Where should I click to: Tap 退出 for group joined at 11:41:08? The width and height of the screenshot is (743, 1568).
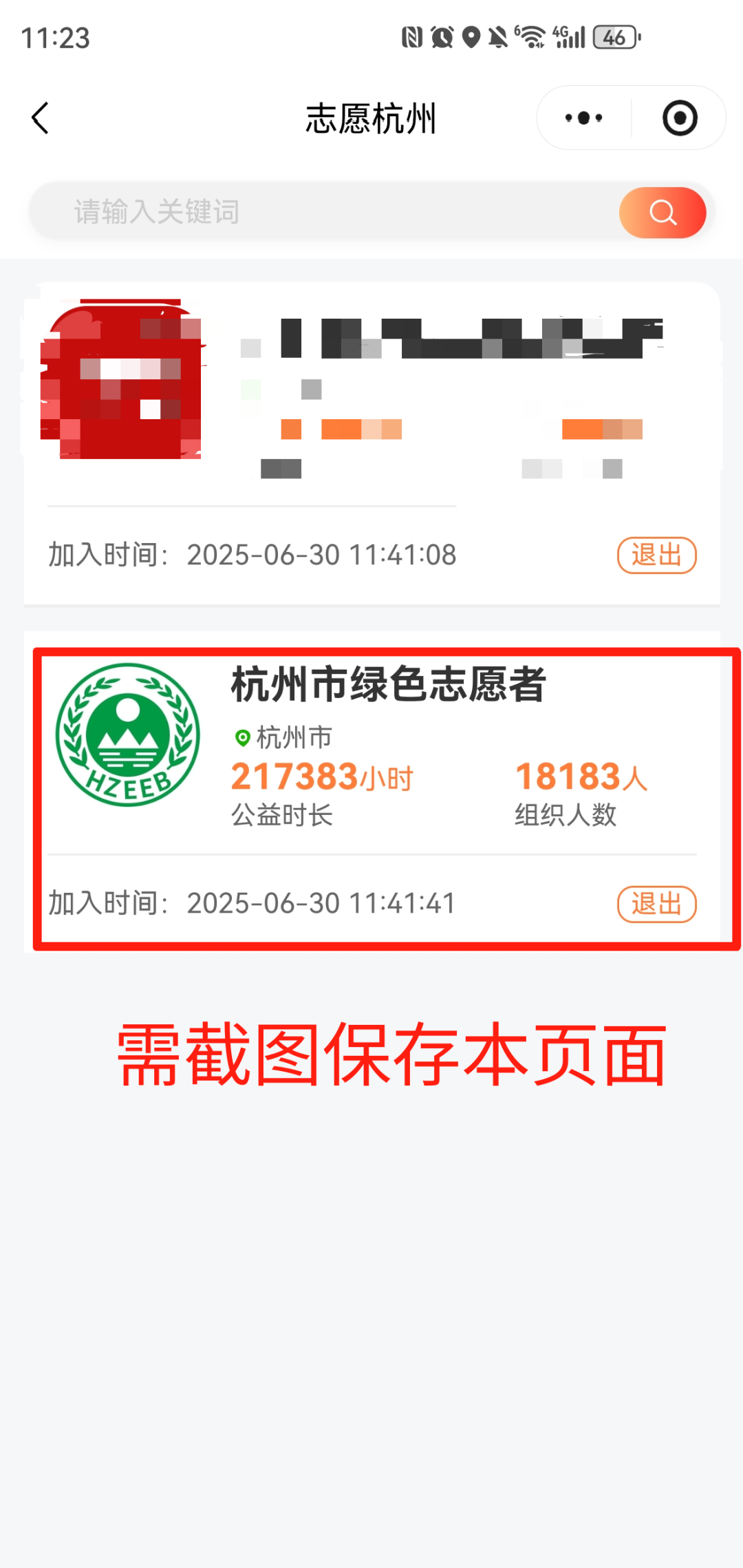(656, 555)
